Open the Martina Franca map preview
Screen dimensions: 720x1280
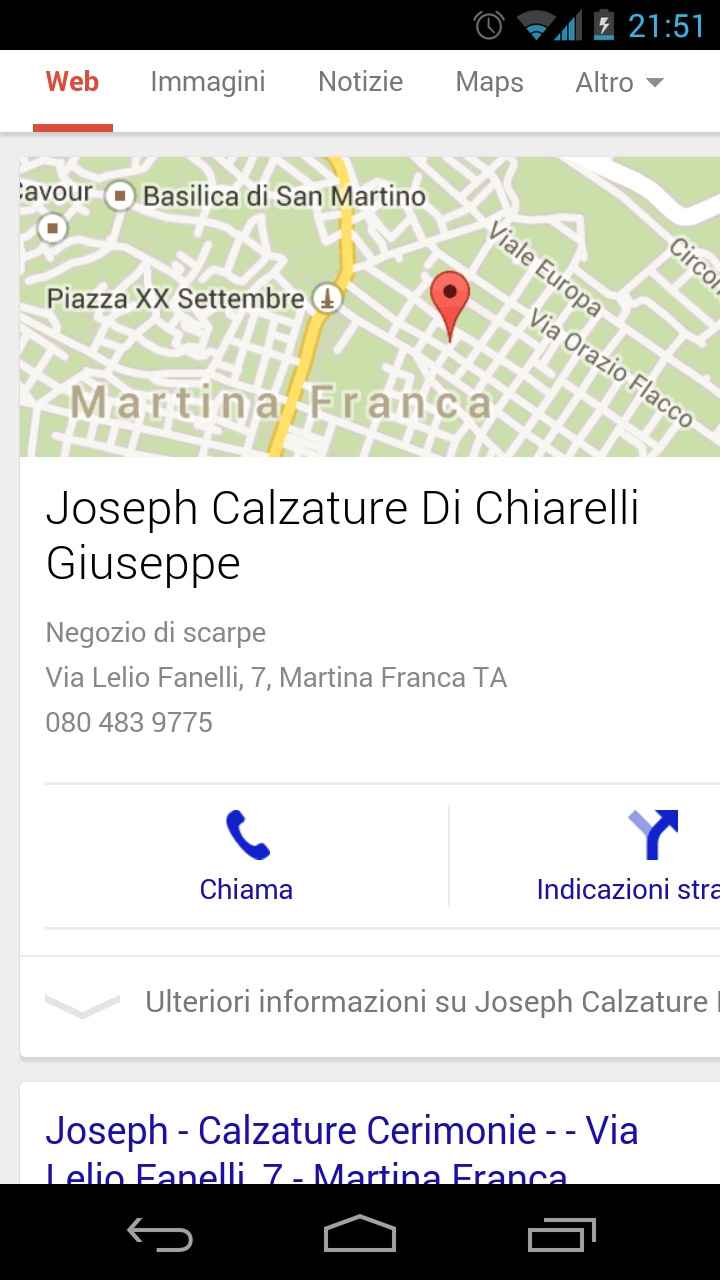(370, 306)
